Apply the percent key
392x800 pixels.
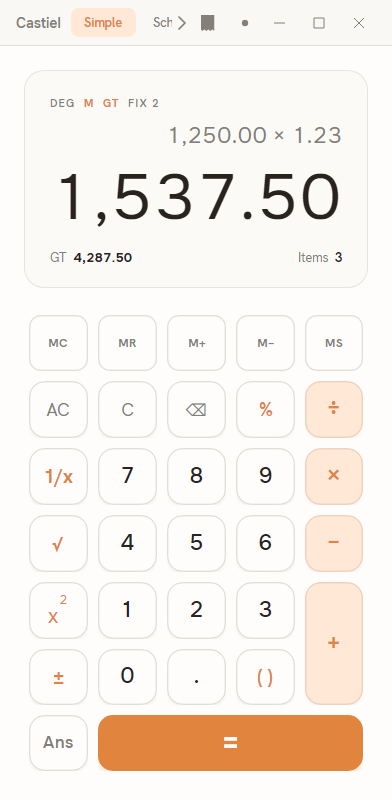(265, 409)
